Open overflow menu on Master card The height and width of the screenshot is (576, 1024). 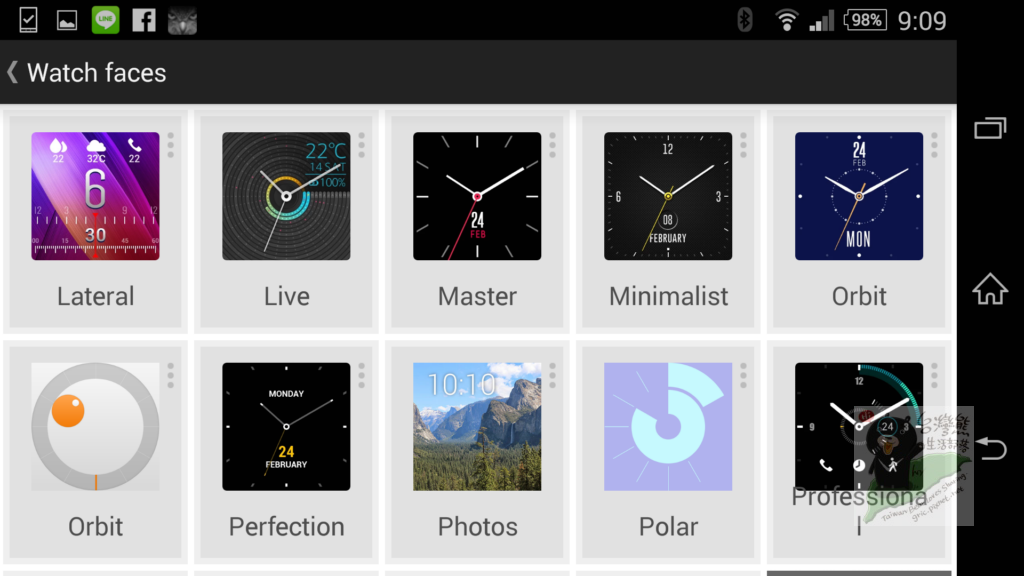pos(553,146)
